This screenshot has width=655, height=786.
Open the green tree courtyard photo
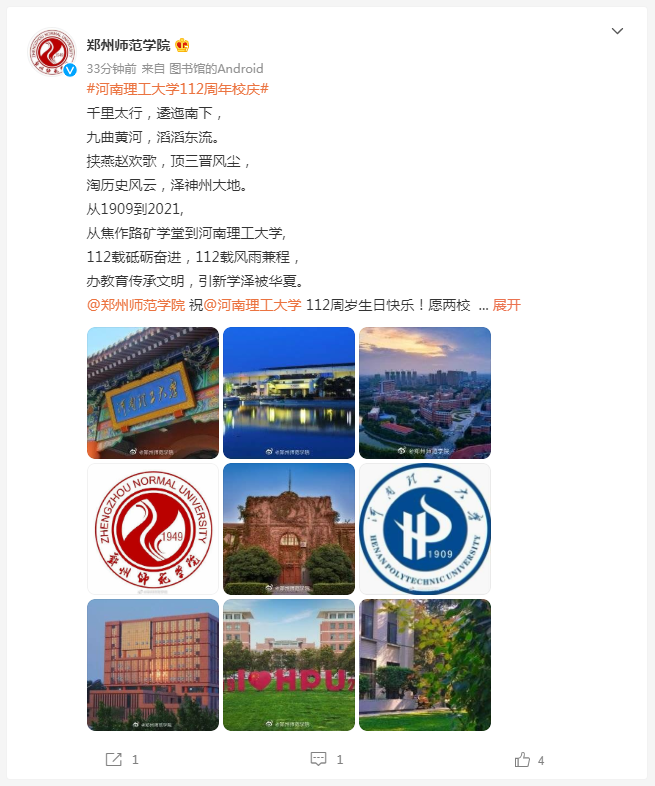tap(425, 665)
